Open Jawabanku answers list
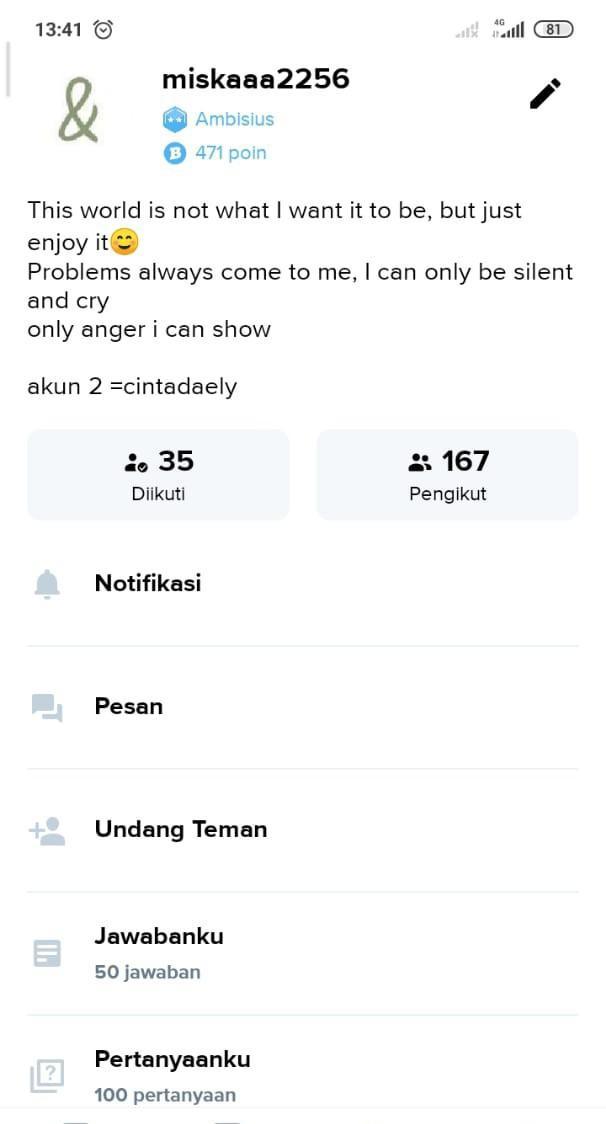This screenshot has height=1124, width=606. (158, 952)
